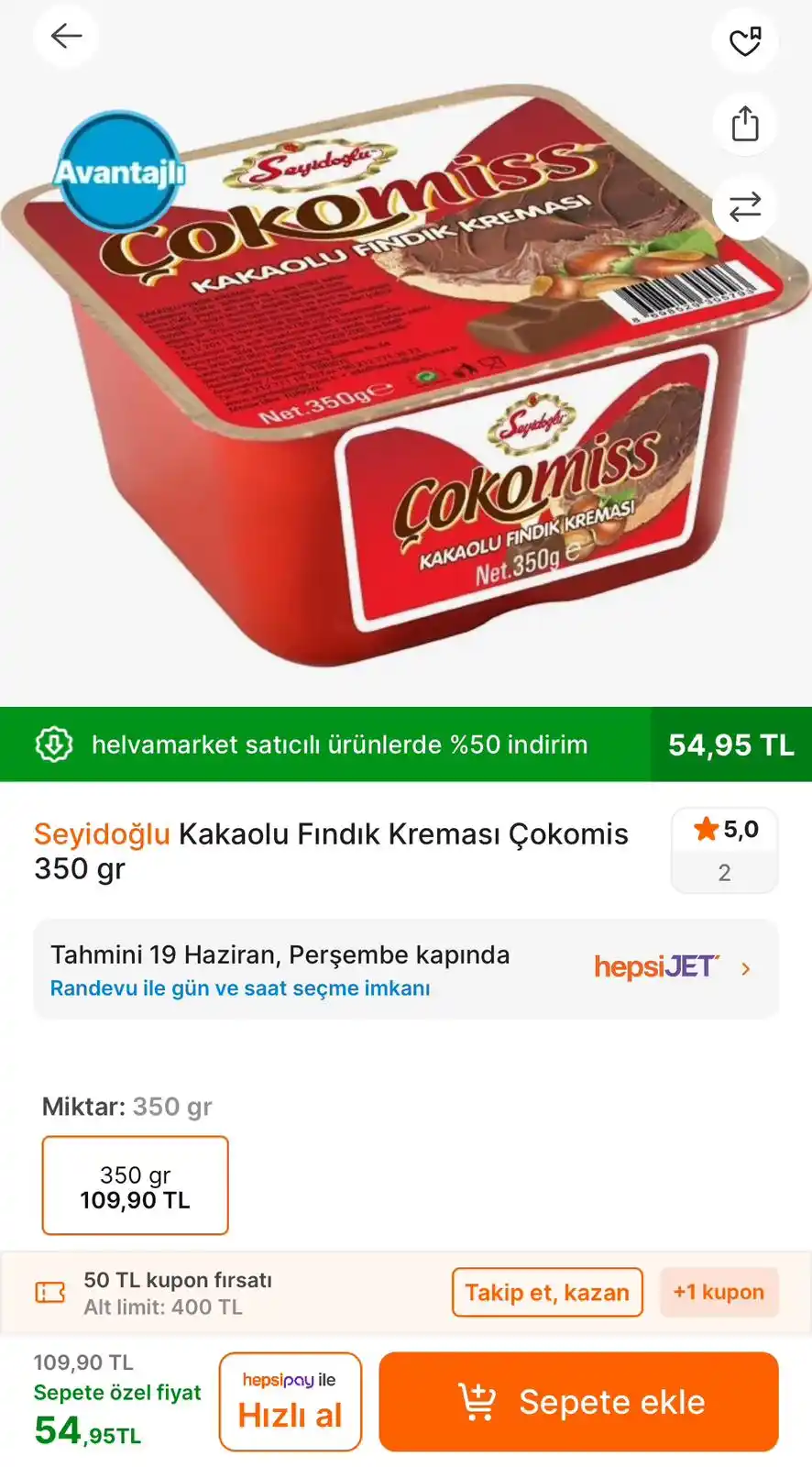This screenshot has width=812, height=1467.
Task: View the 5,0 star rating reviews
Action: (724, 849)
